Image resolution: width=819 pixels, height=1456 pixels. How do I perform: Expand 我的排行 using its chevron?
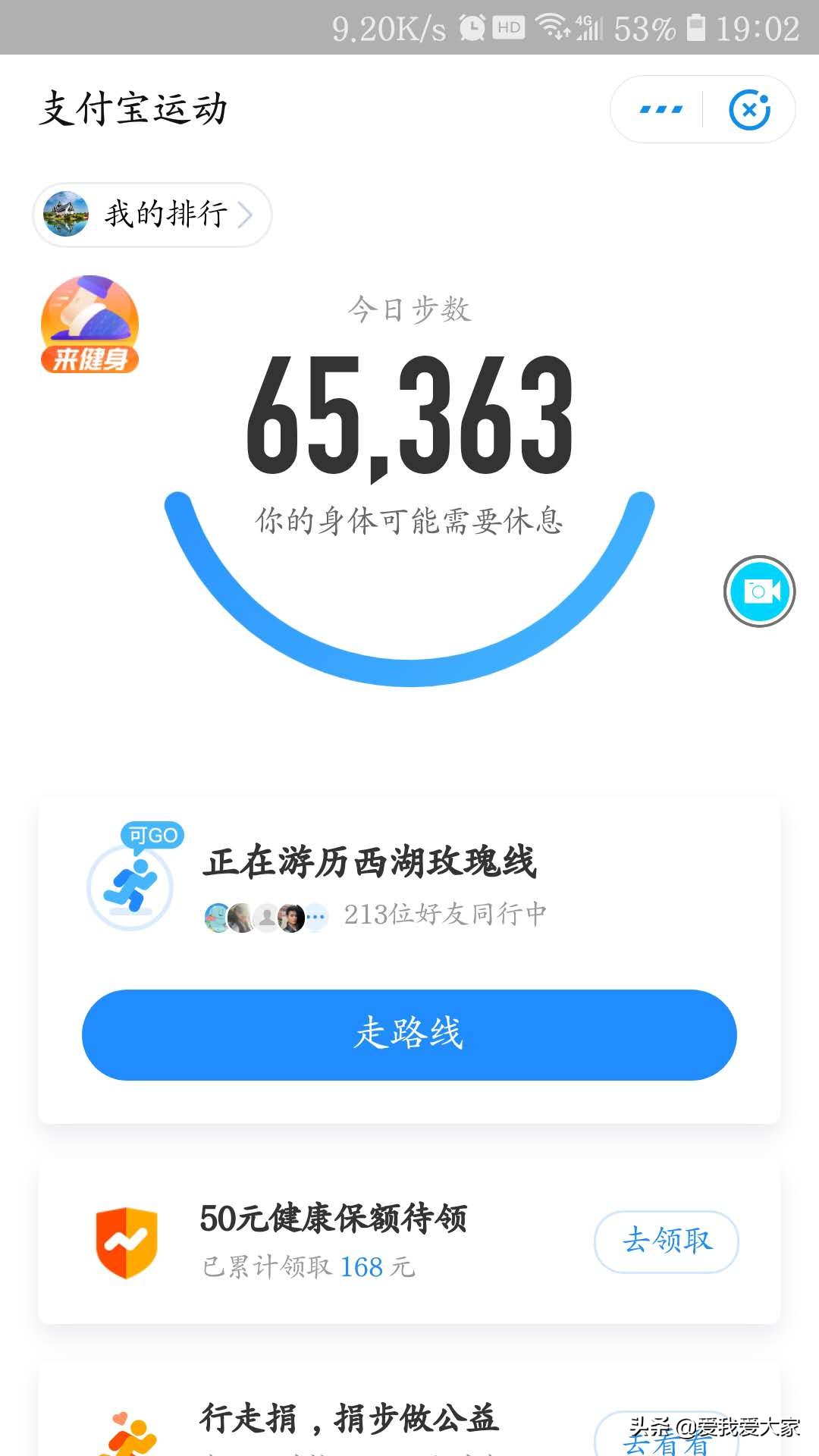[243, 215]
